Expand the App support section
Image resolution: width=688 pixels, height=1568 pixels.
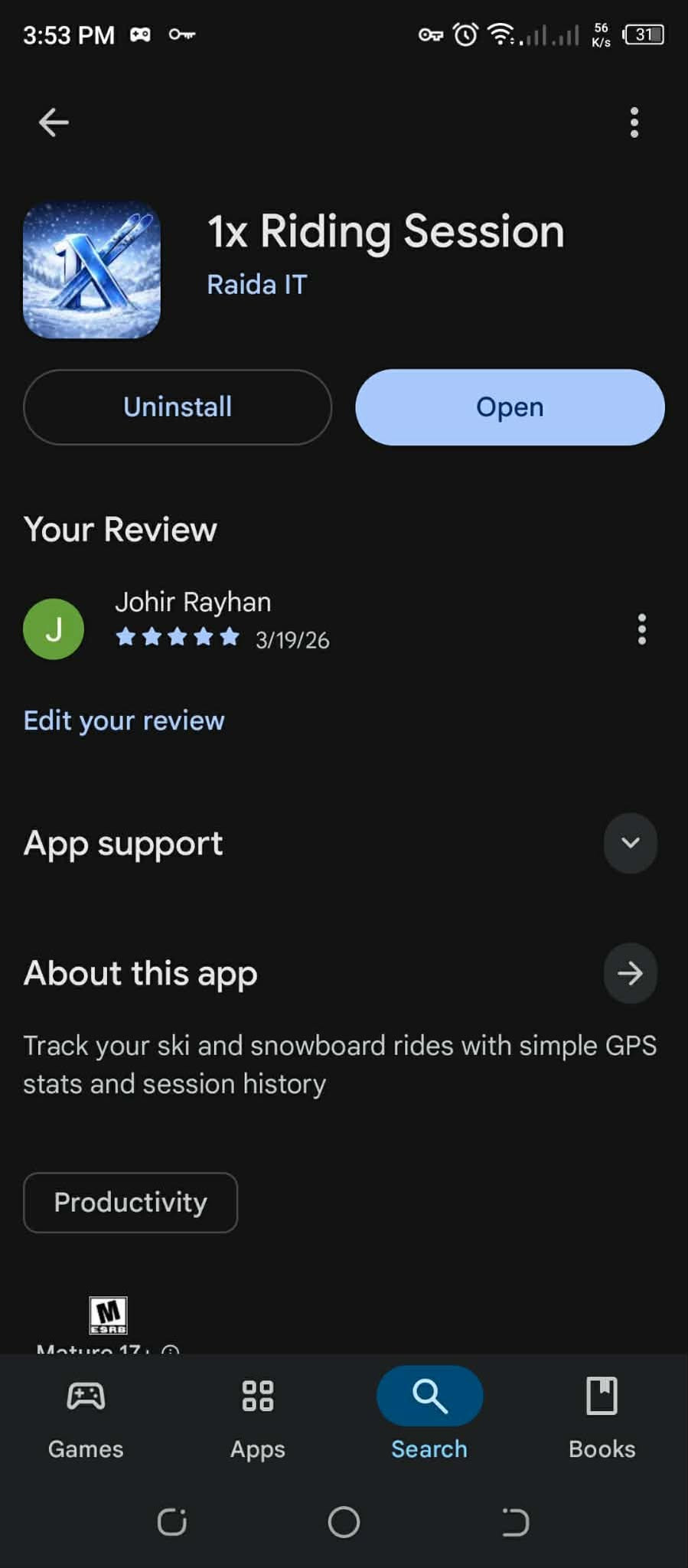point(630,843)
